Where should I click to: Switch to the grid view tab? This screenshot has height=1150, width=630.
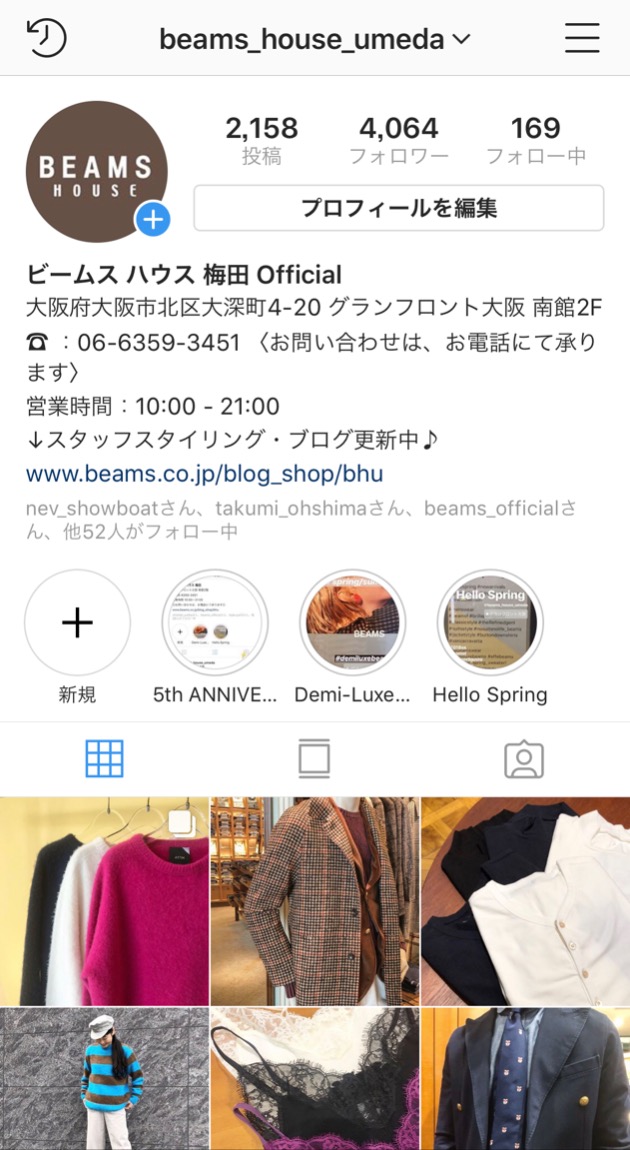[x=104, y=760]
